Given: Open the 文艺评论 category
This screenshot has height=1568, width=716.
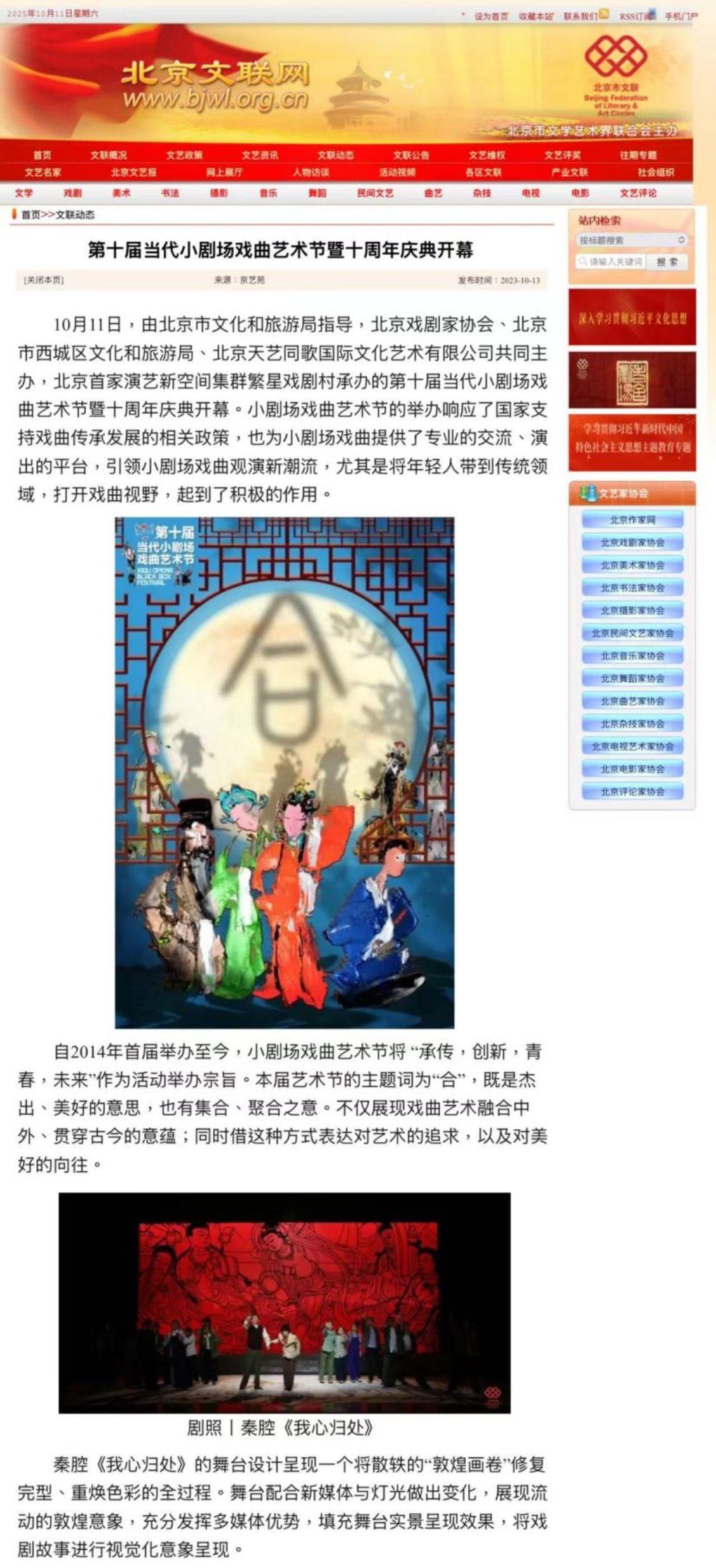Looking at the screenshot, I should [638, 193].
